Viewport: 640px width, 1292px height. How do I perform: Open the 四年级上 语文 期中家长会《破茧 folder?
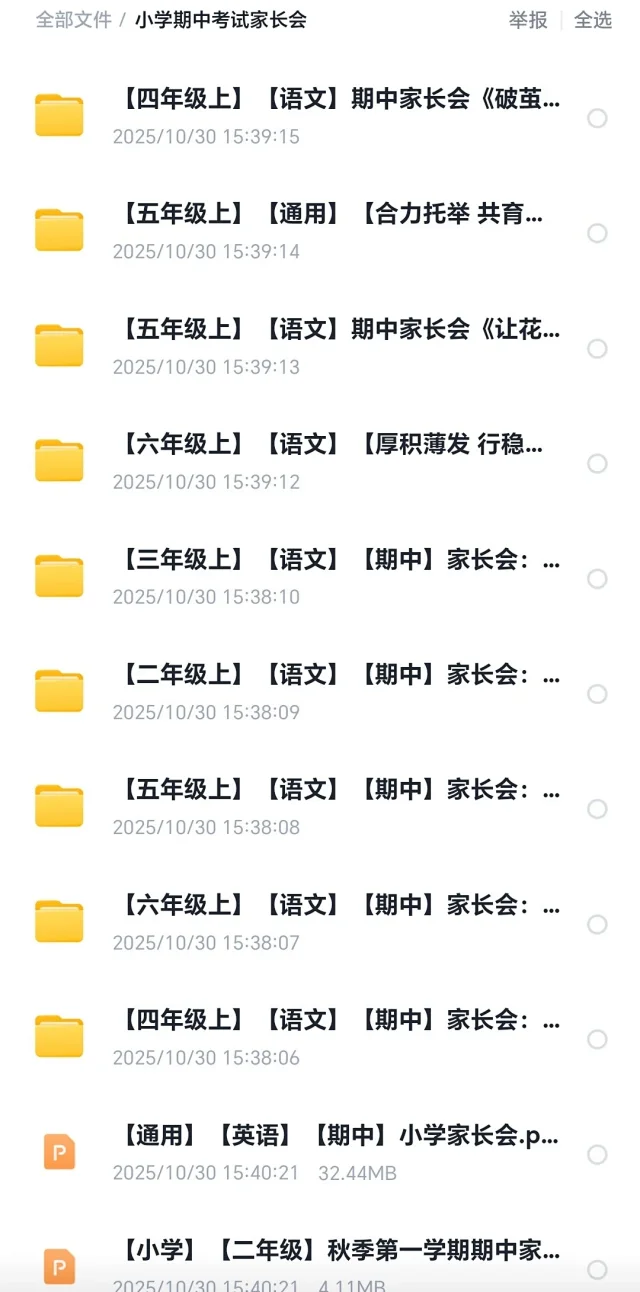click(x=340, y=100)
